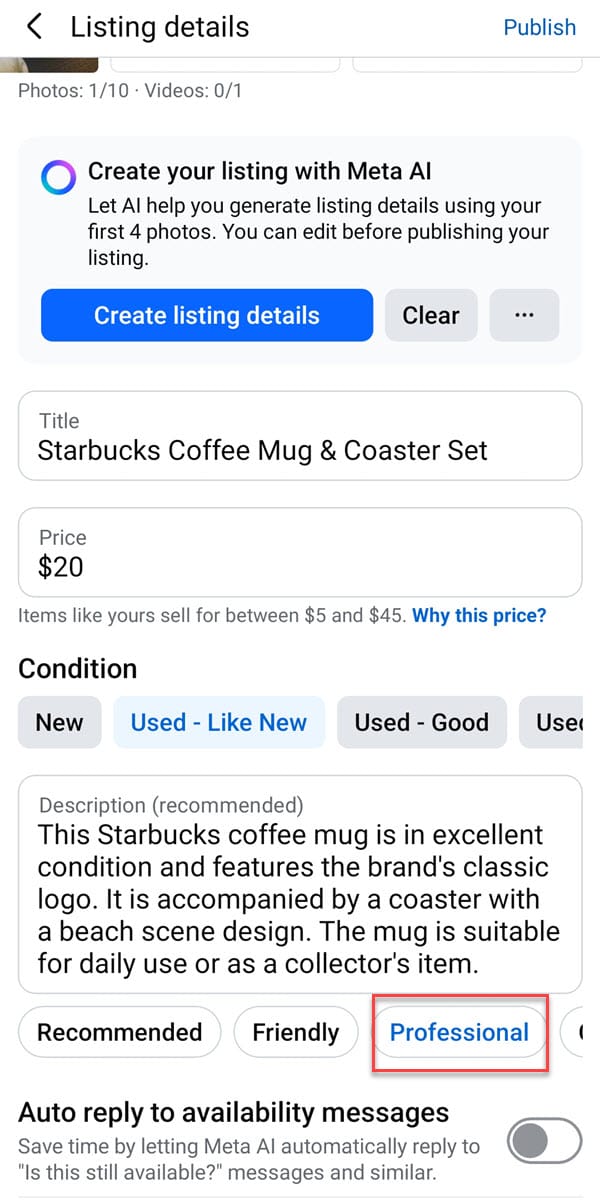Open the Meta AI more options menu

[x=524, y=316]
